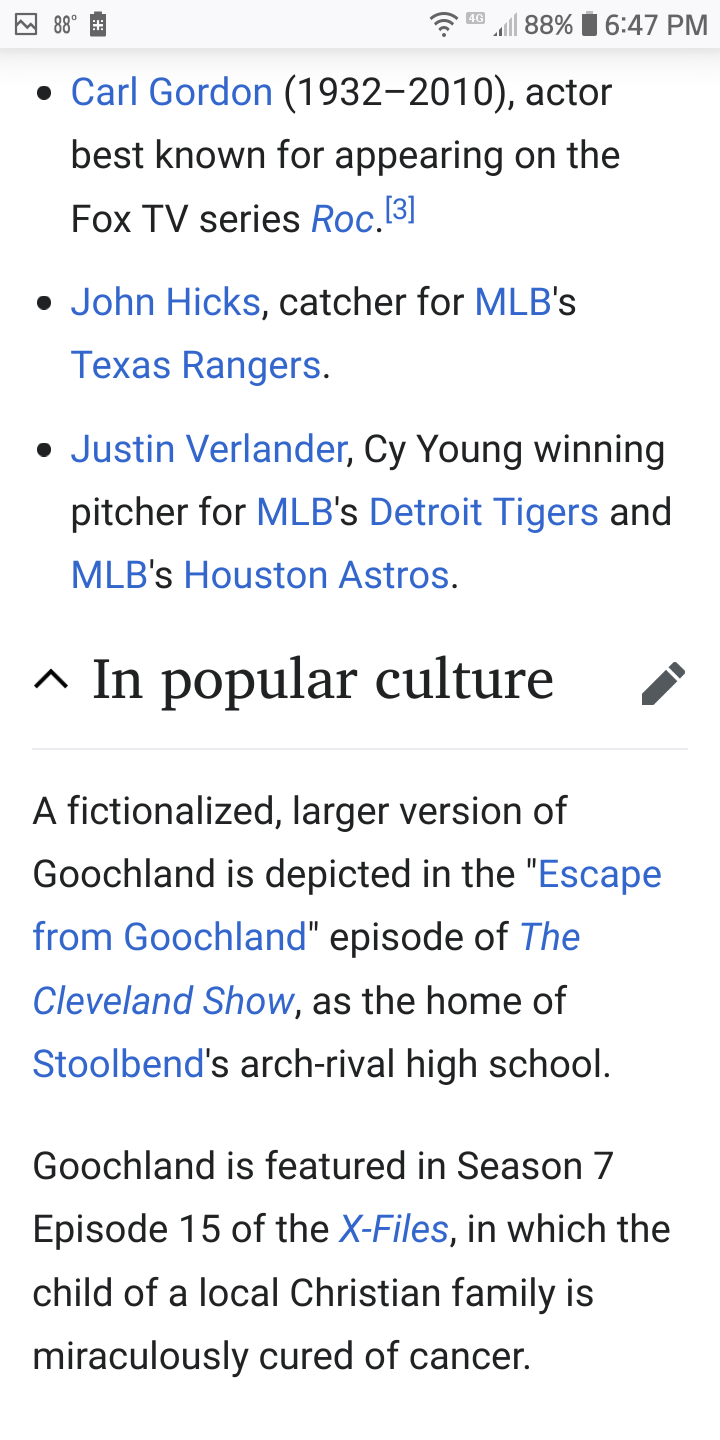
Task: Visit the Texas Rangers link
Action: click(196, 365)
